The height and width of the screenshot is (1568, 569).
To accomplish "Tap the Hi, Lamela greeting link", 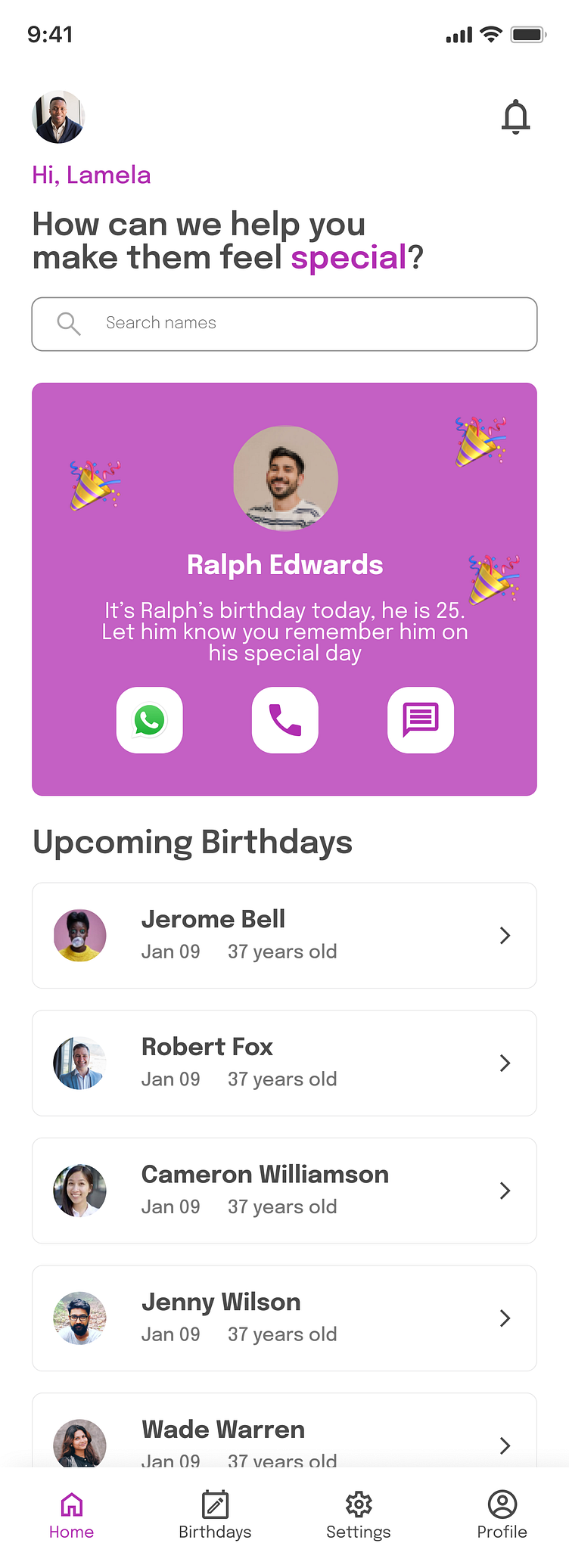I will pos(91,175).
